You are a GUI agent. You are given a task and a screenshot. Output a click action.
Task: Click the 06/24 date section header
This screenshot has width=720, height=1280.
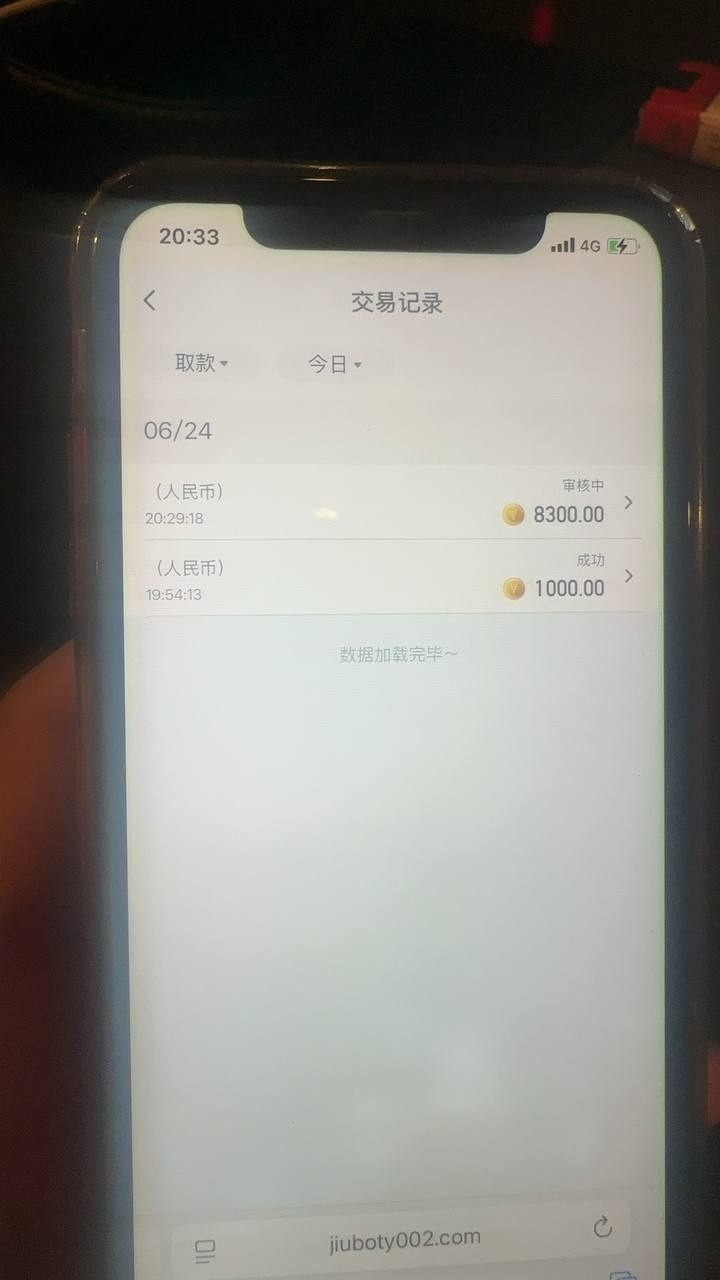175,429
